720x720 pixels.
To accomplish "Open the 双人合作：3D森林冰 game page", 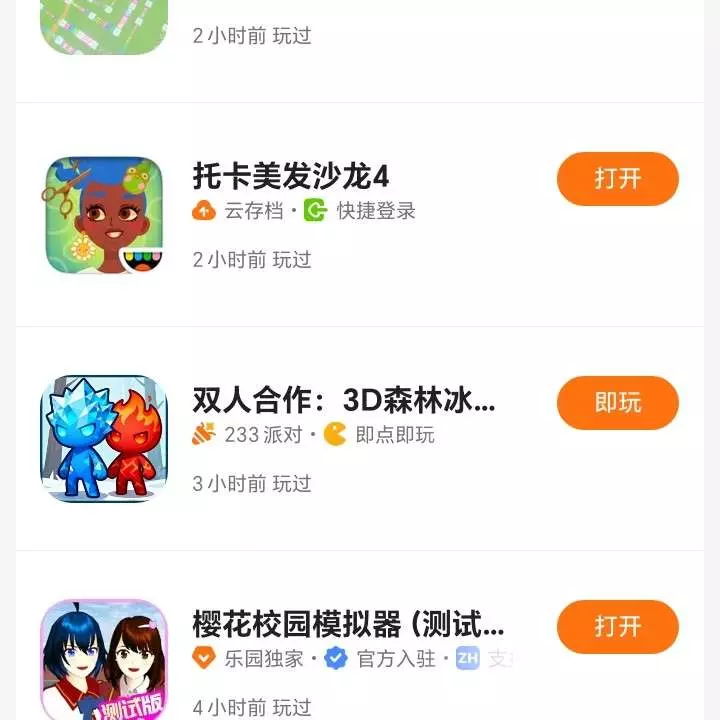I will [x=343, y=401].
